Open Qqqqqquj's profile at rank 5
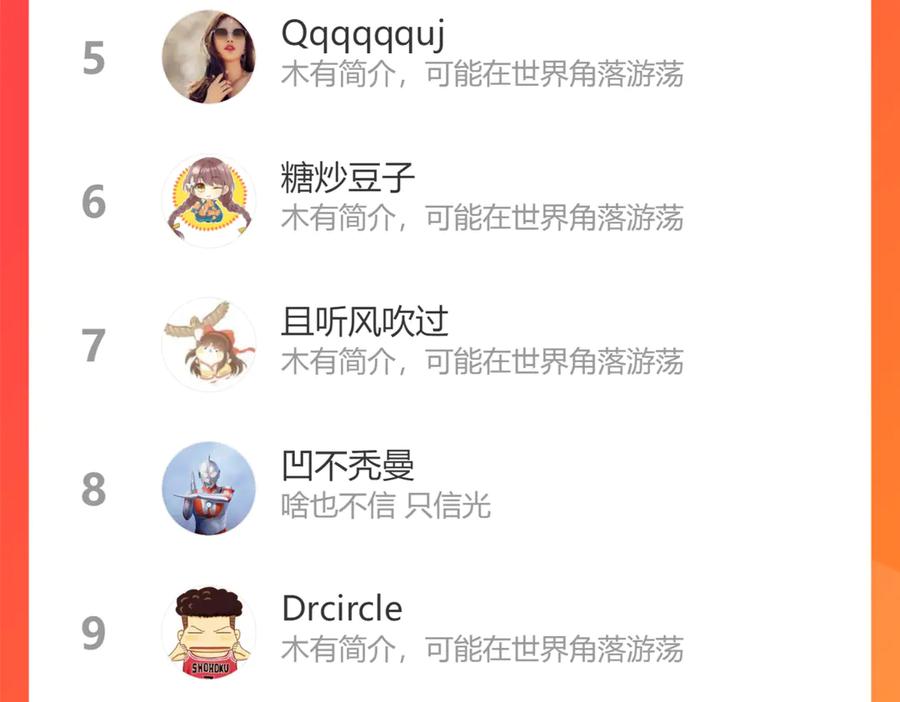 449,57
